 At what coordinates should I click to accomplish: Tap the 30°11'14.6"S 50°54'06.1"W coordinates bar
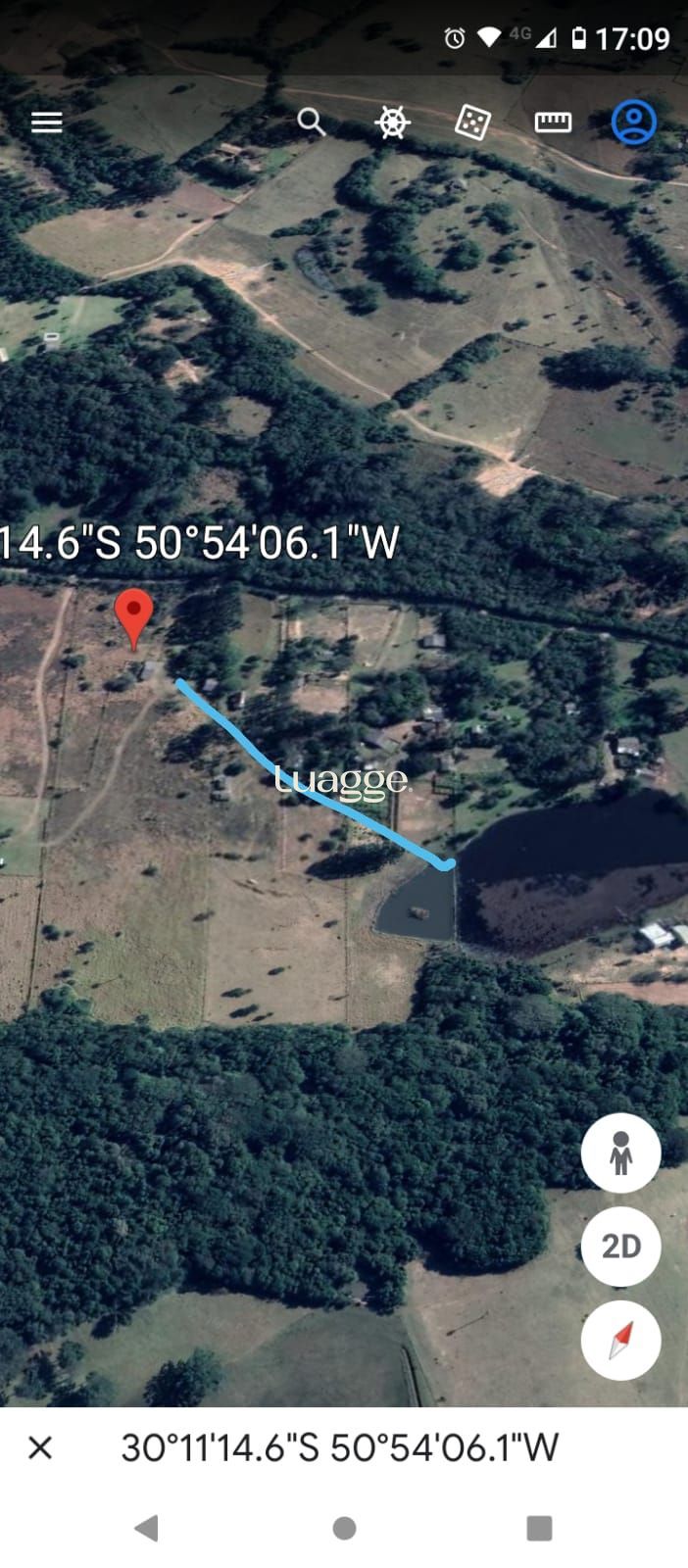click(339, 1447)
